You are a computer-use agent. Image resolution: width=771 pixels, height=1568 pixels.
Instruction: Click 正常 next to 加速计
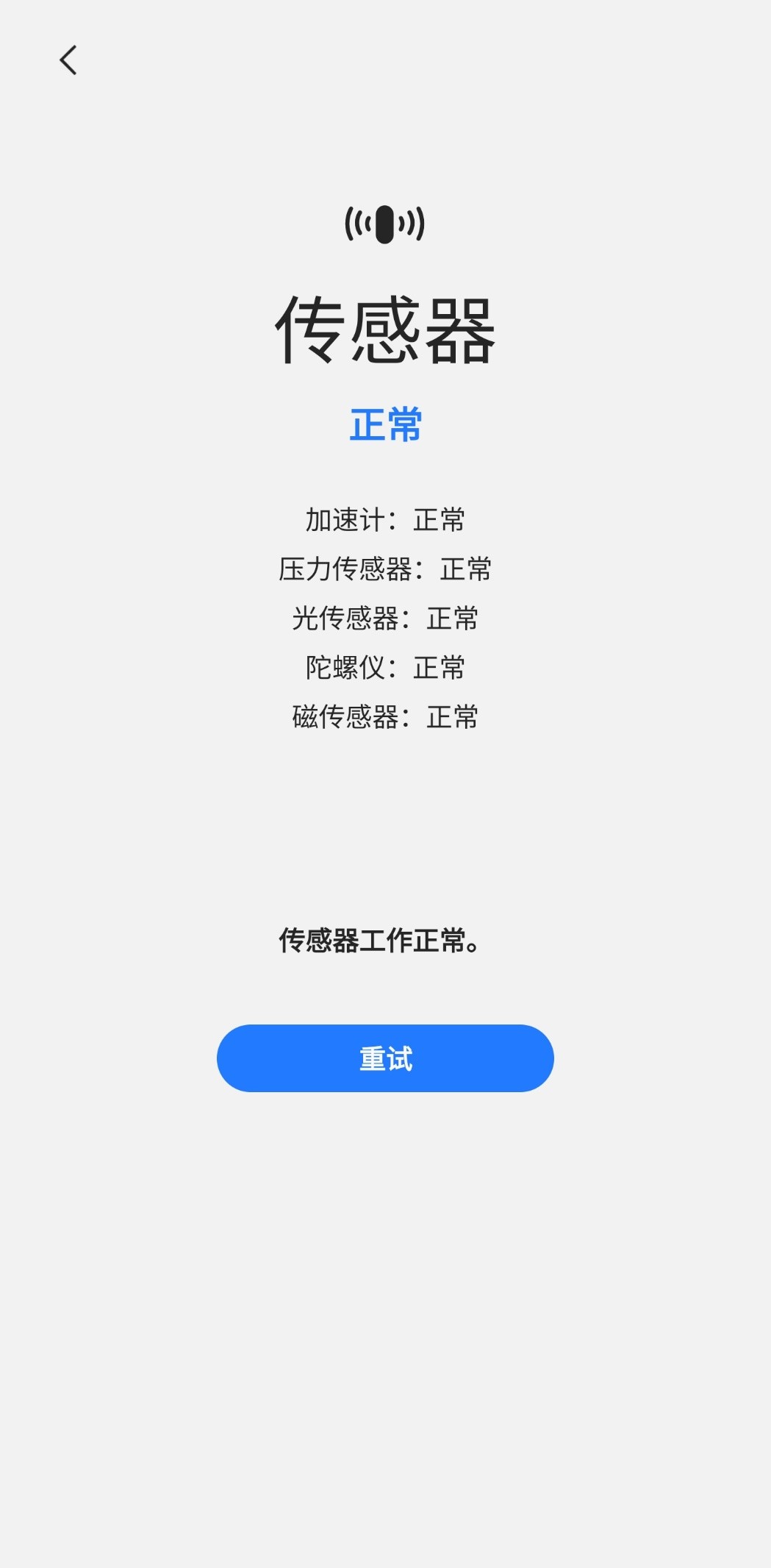[x=440, y=520]
